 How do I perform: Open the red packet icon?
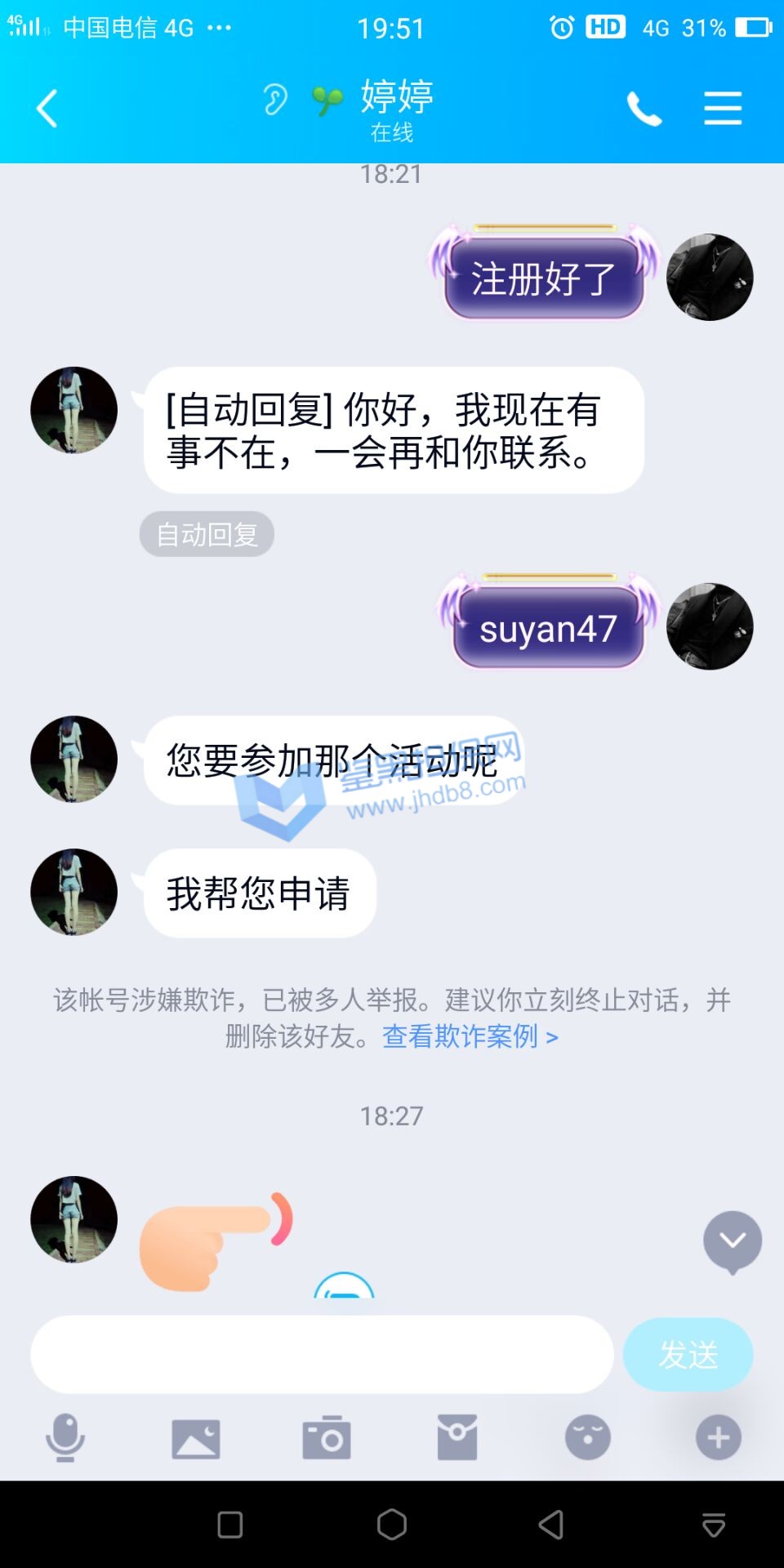(x=457, y=1437)
